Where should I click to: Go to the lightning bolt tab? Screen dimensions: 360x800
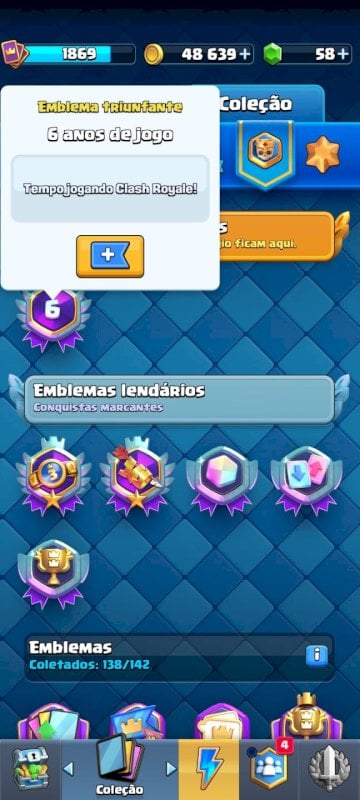[x=209, y=769]
